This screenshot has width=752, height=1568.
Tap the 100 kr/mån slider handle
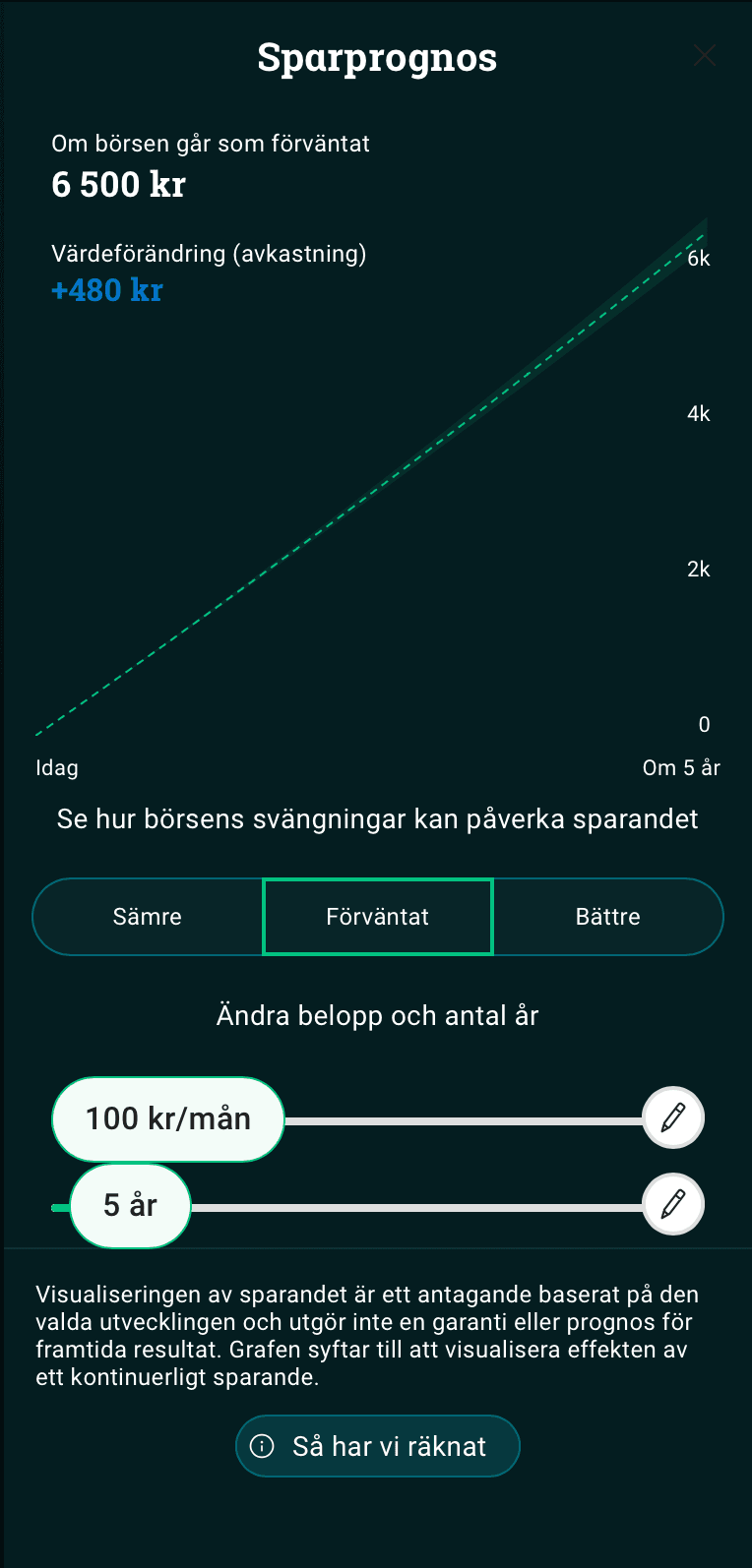pyautogui.click(x=168, y=1119)
